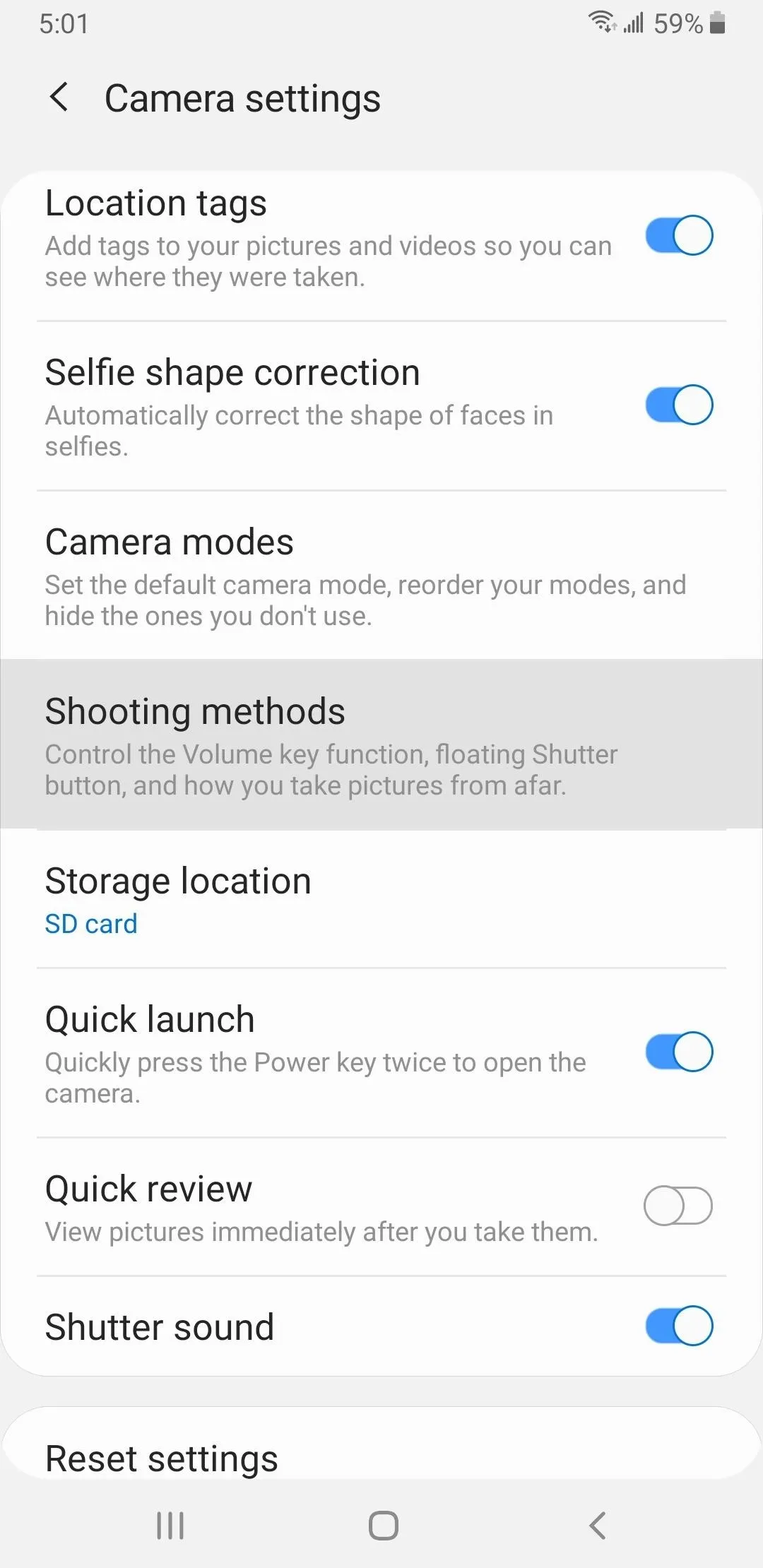Open recent apps from navigation bar
Image resolution: width=763 pixels, height=1568 pixels.
point(170,1526)
